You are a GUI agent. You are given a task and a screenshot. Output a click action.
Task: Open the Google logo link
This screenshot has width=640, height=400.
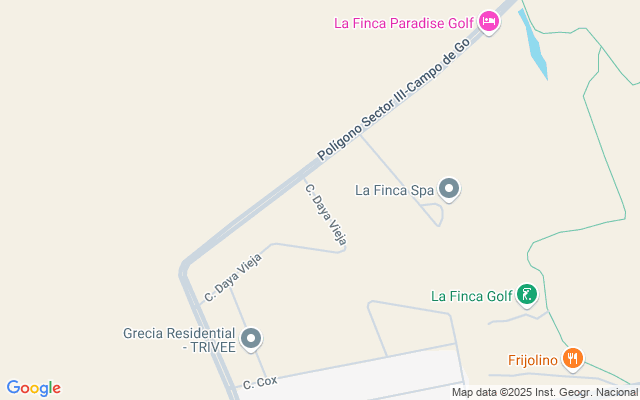tap(33, 388)
